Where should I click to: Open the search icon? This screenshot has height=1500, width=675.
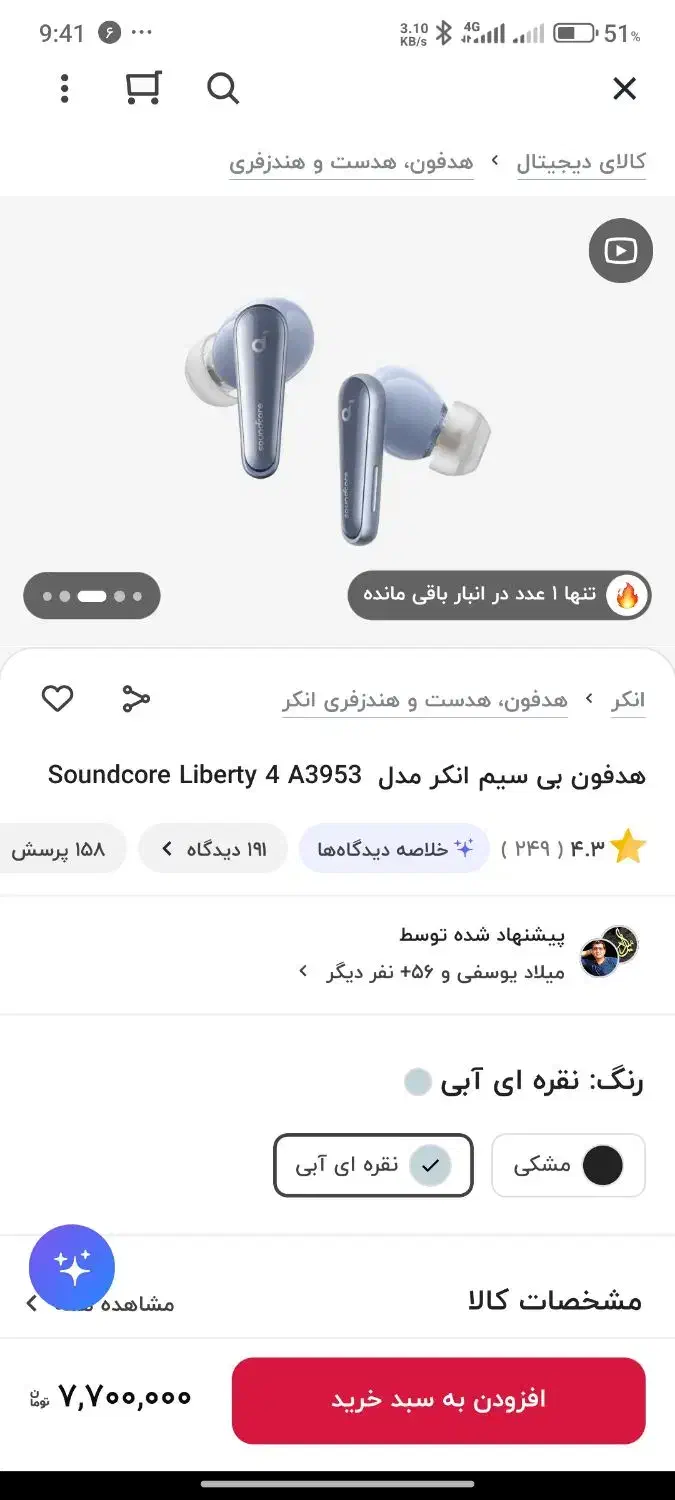tap(223, 89)
